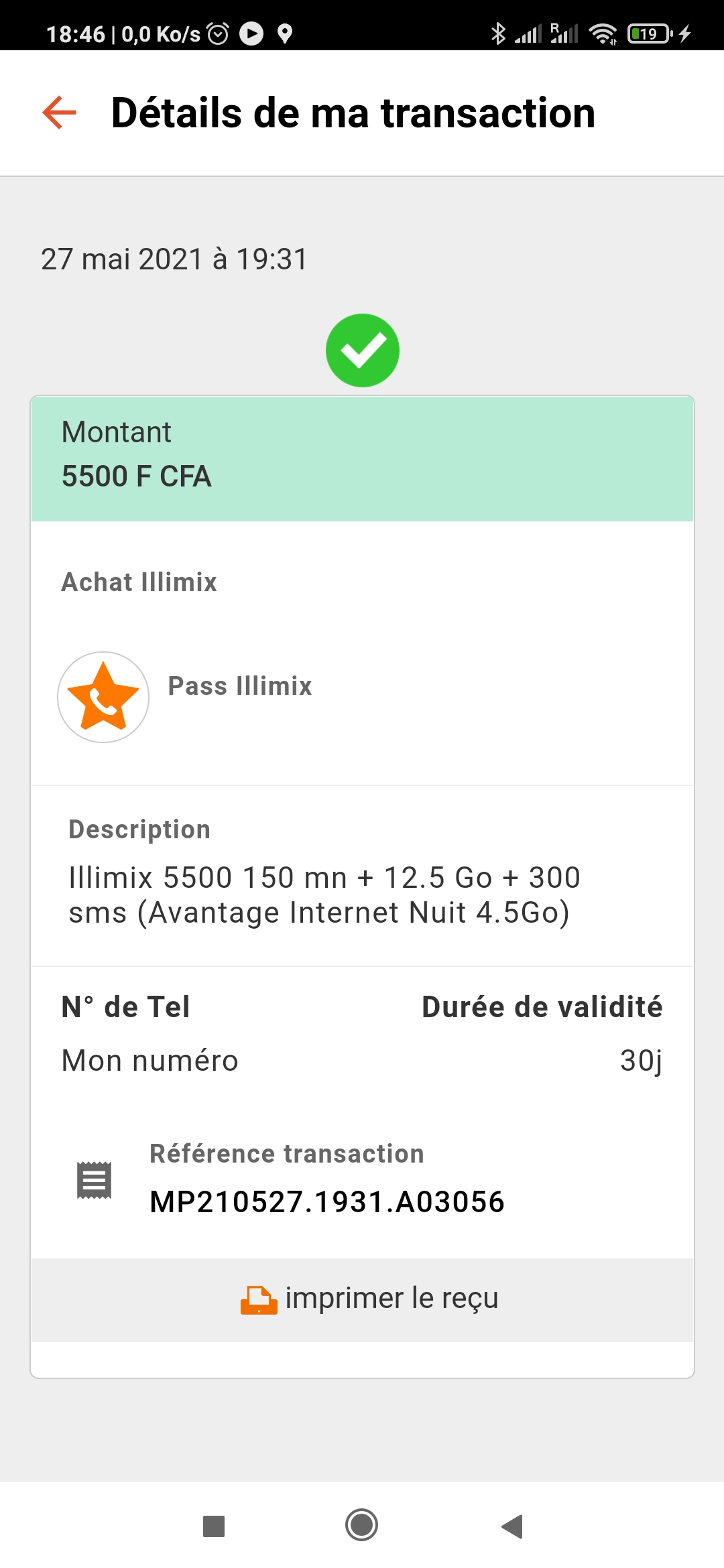This screenshot has width=724, height=1568.
Task: Tap the green success checkmark icon
Action: pyautogui.click(x=362, y=349)
